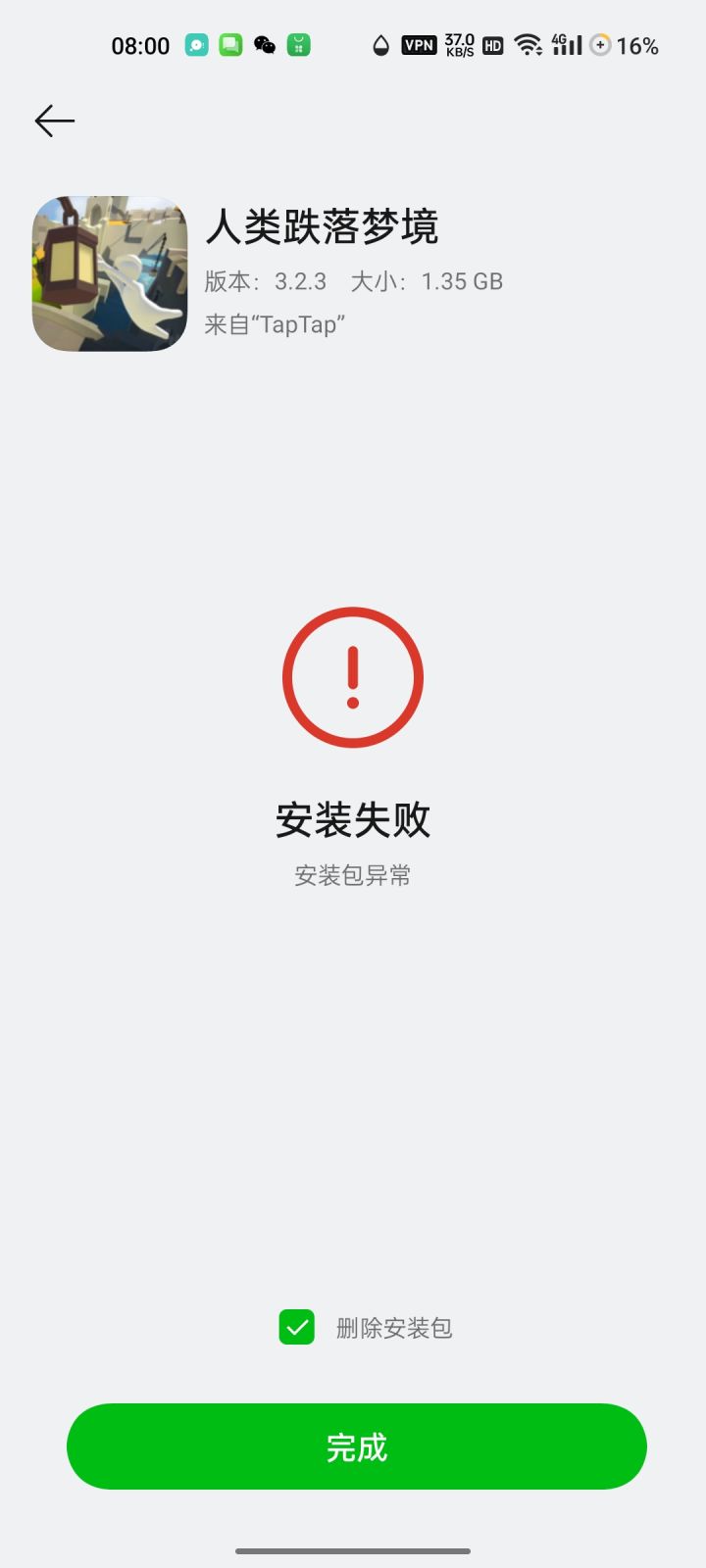
Task: Tap the clock showing 08:00
Action: pos(140,45)
